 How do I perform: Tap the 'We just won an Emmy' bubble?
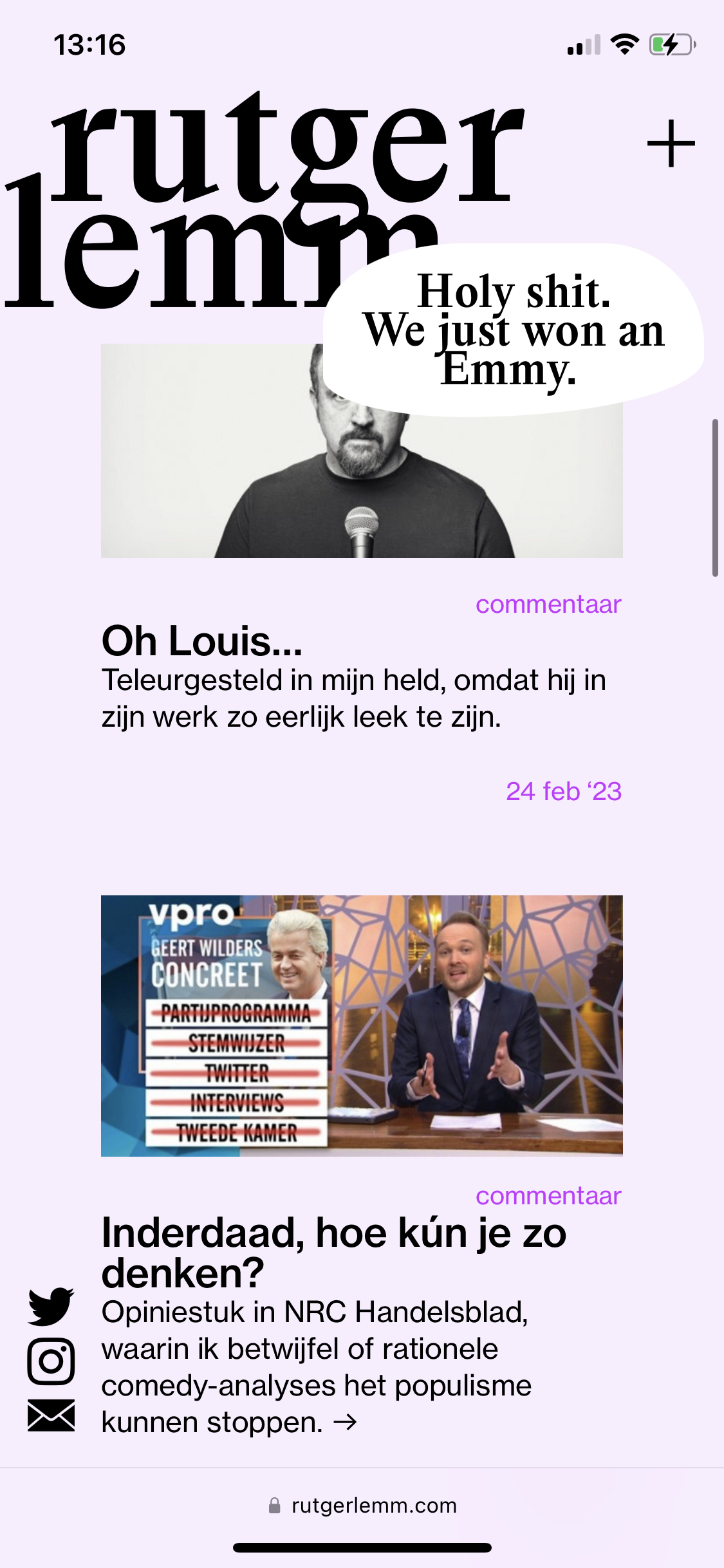513,330
